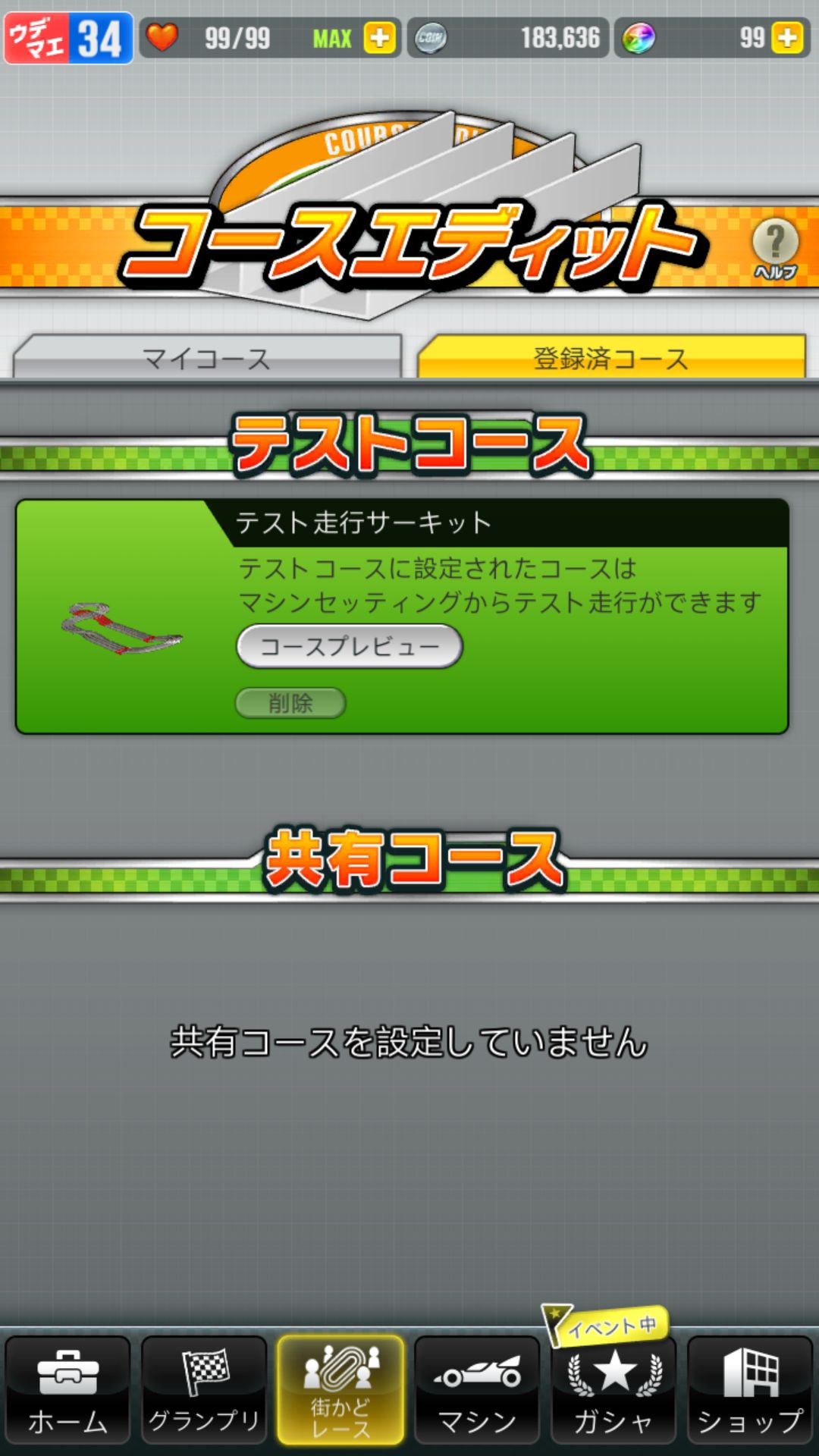This screenshot has width=819, height=1456.
Task: Open the ヘルプ help button
Action: [x=775, y=249]
